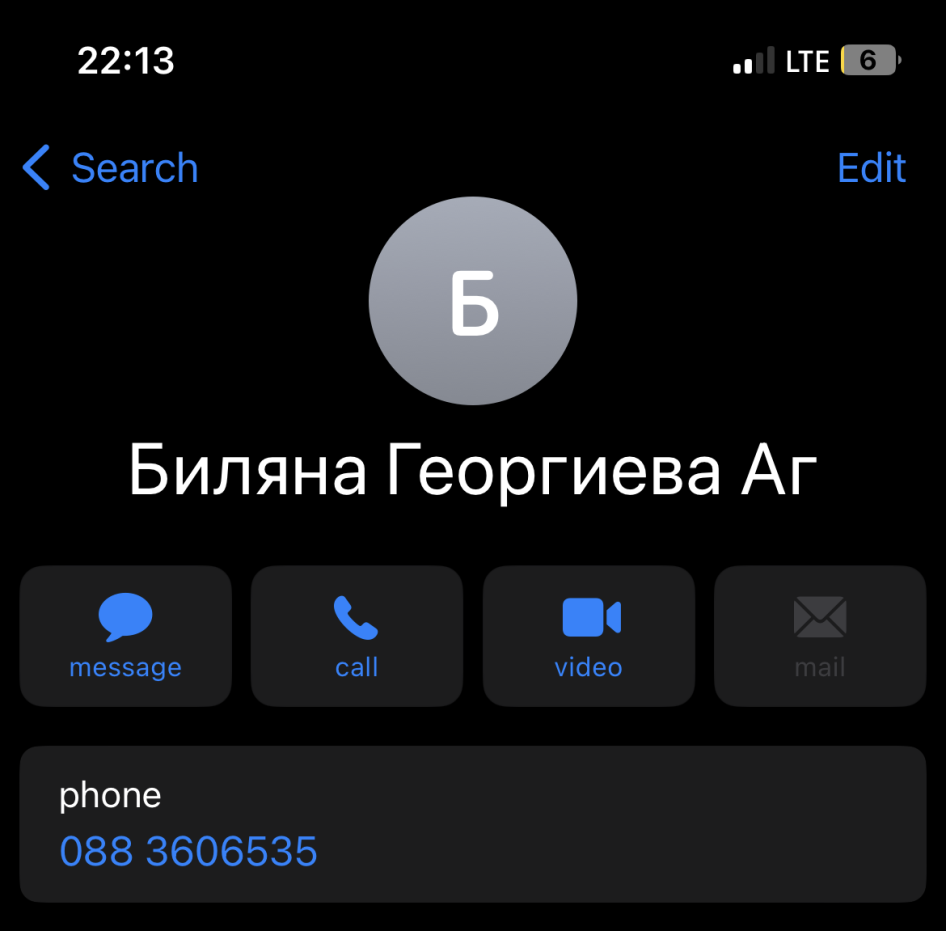Start a video call
The width and height of the screenshot is (946, 931).
(588, 636)
